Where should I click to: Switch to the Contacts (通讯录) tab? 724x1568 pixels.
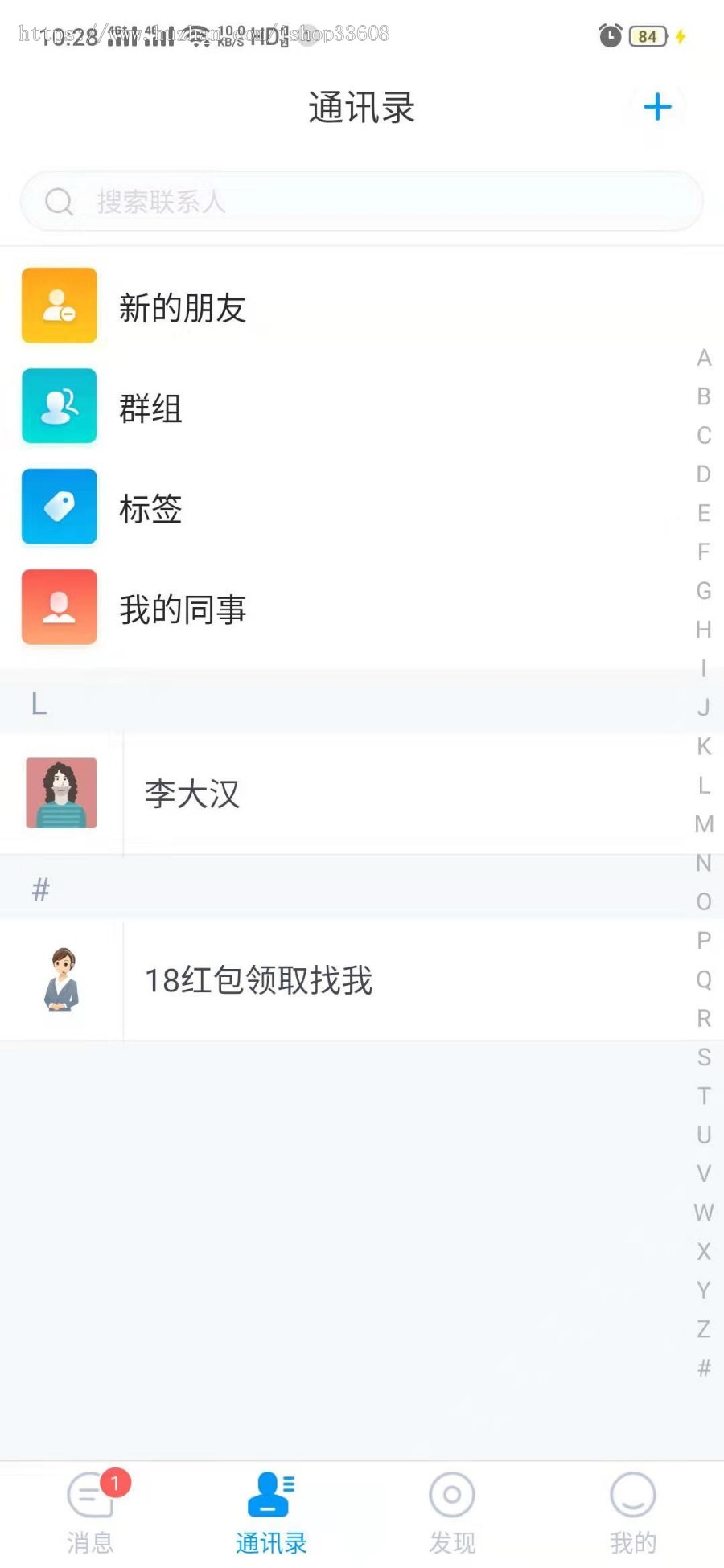(271, 1512)
